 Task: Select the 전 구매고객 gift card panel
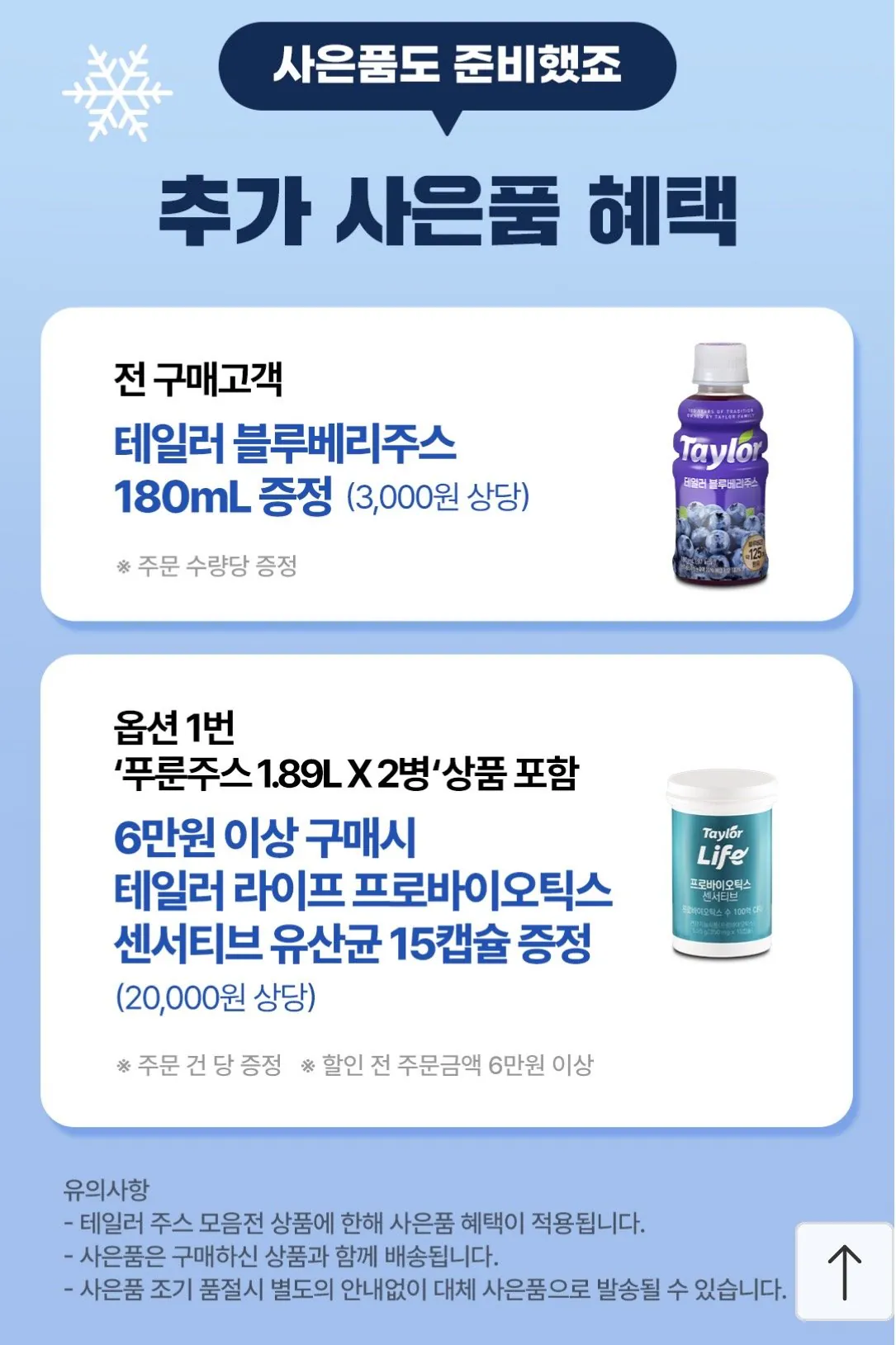pos(450,466)
